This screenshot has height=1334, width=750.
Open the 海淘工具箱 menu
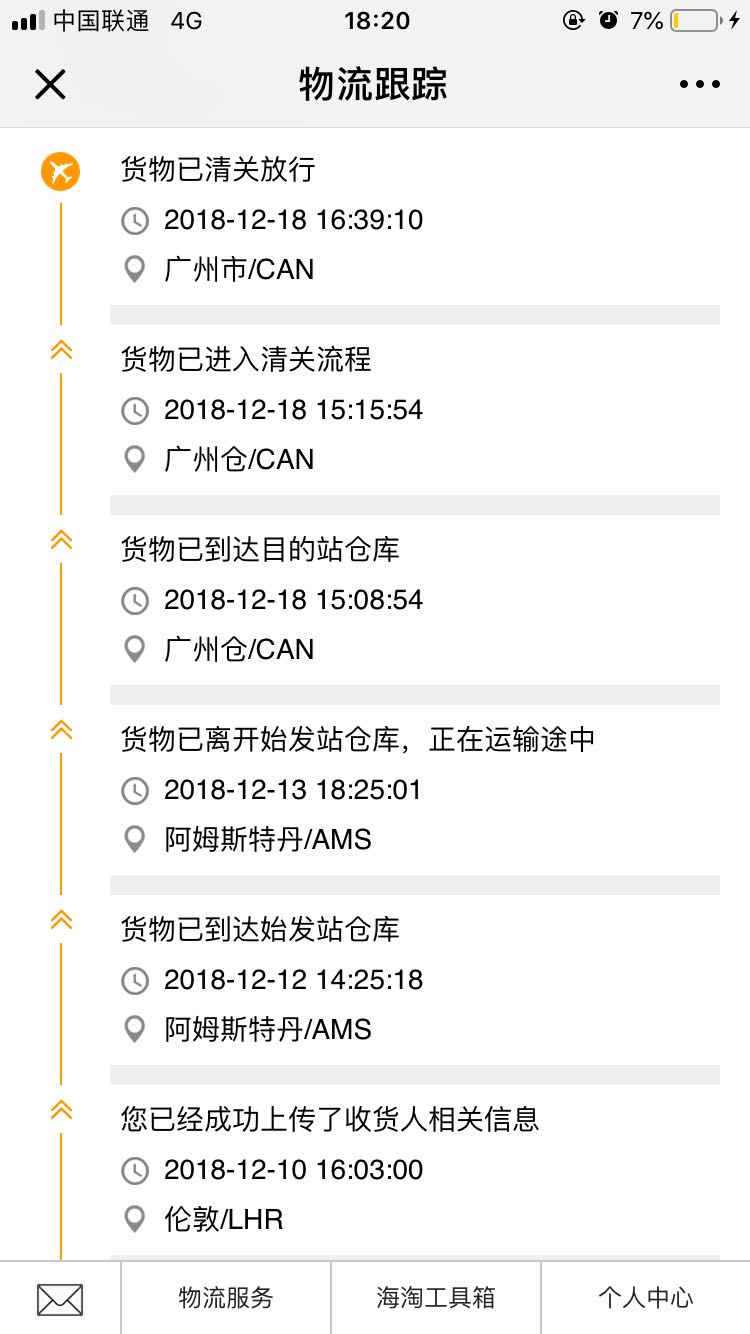click(436, 1298)
